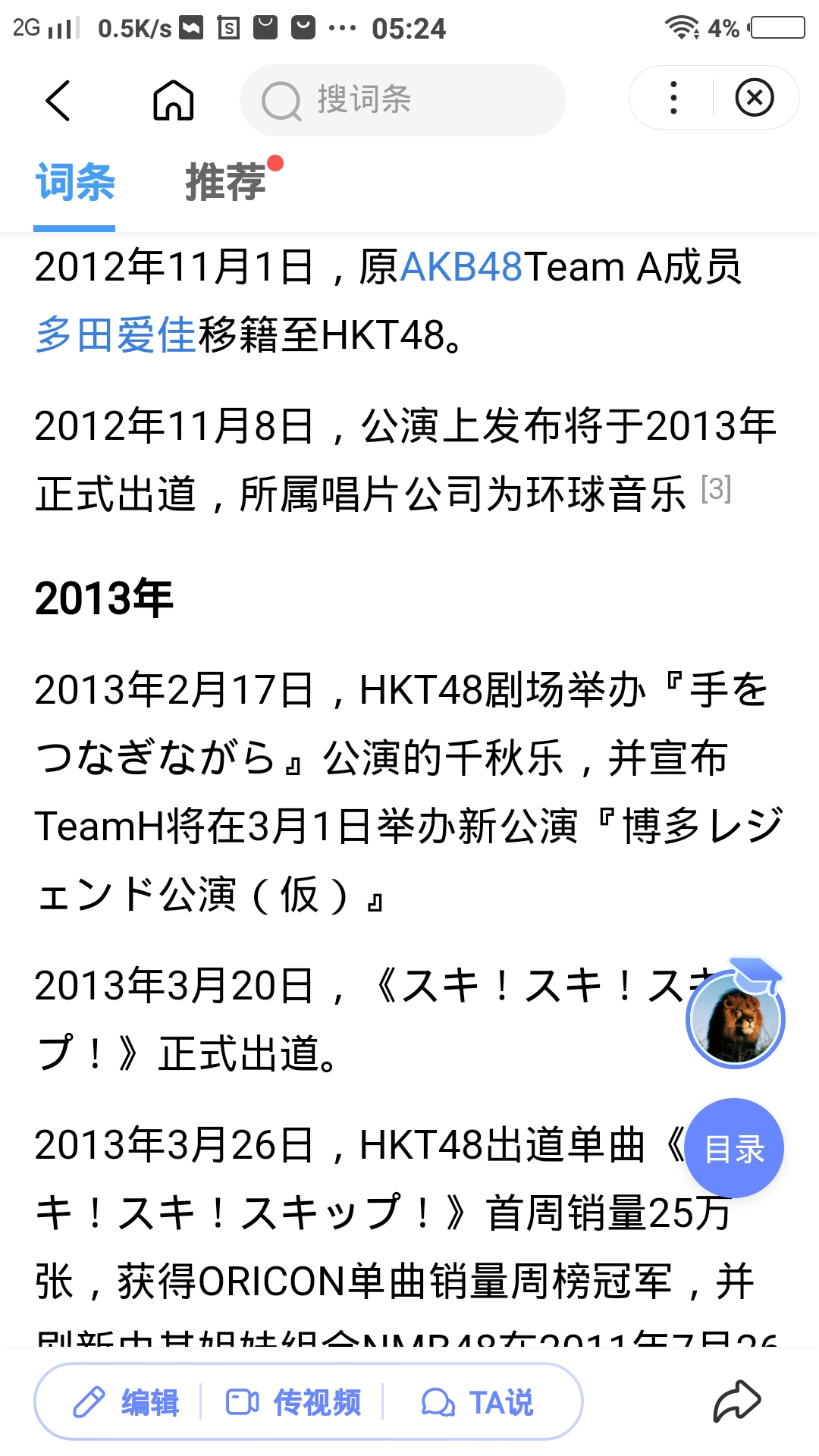Close the mini program with the X
The height and width of the screenshot is (1456, 819).
click(755, 98)
